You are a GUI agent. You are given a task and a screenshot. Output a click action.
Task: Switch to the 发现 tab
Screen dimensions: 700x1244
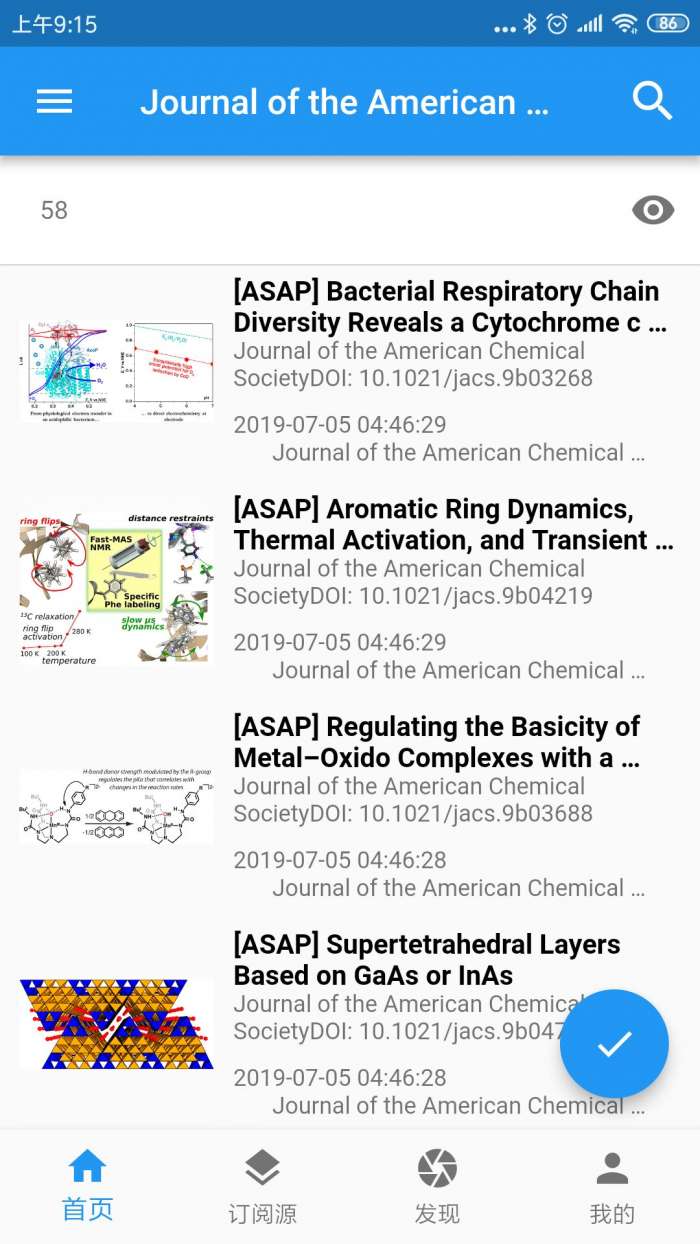[x=437, y=1187]
